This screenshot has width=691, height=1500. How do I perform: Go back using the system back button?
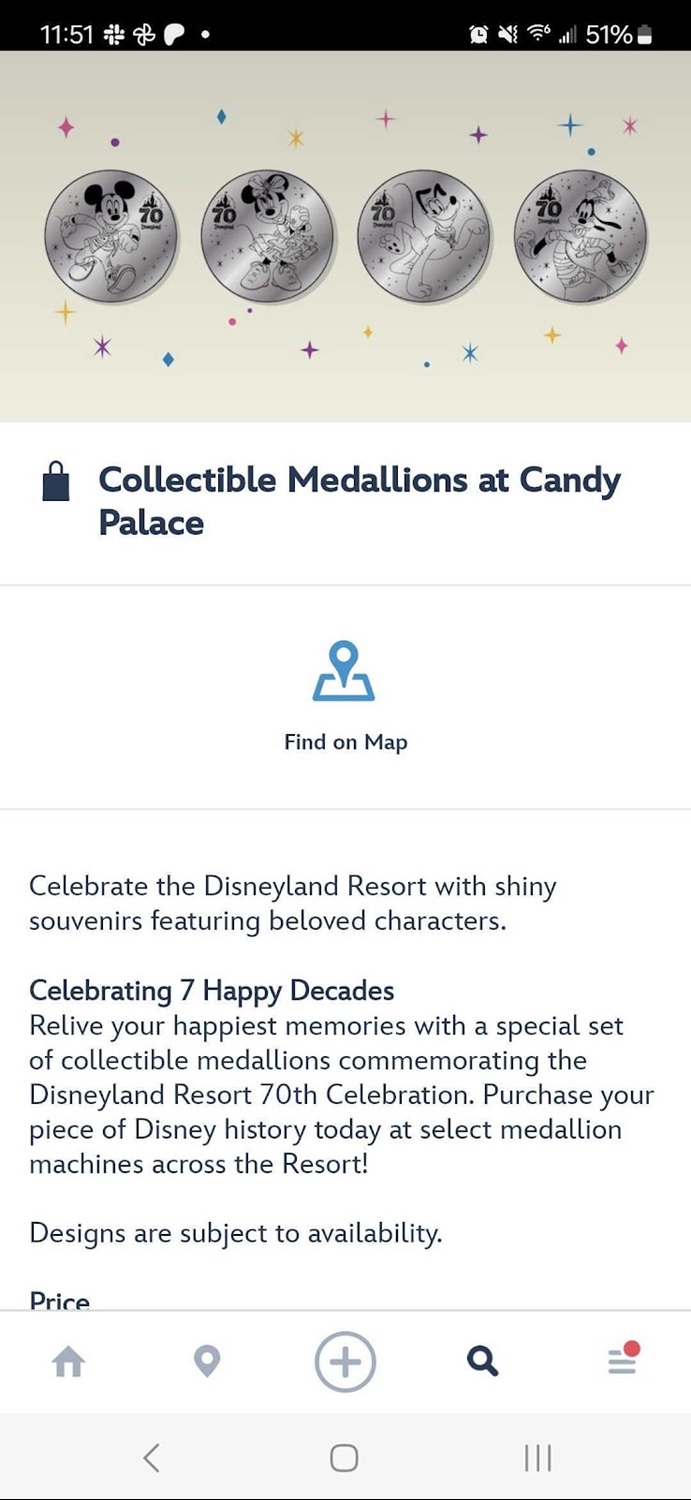click(152, 1458)
